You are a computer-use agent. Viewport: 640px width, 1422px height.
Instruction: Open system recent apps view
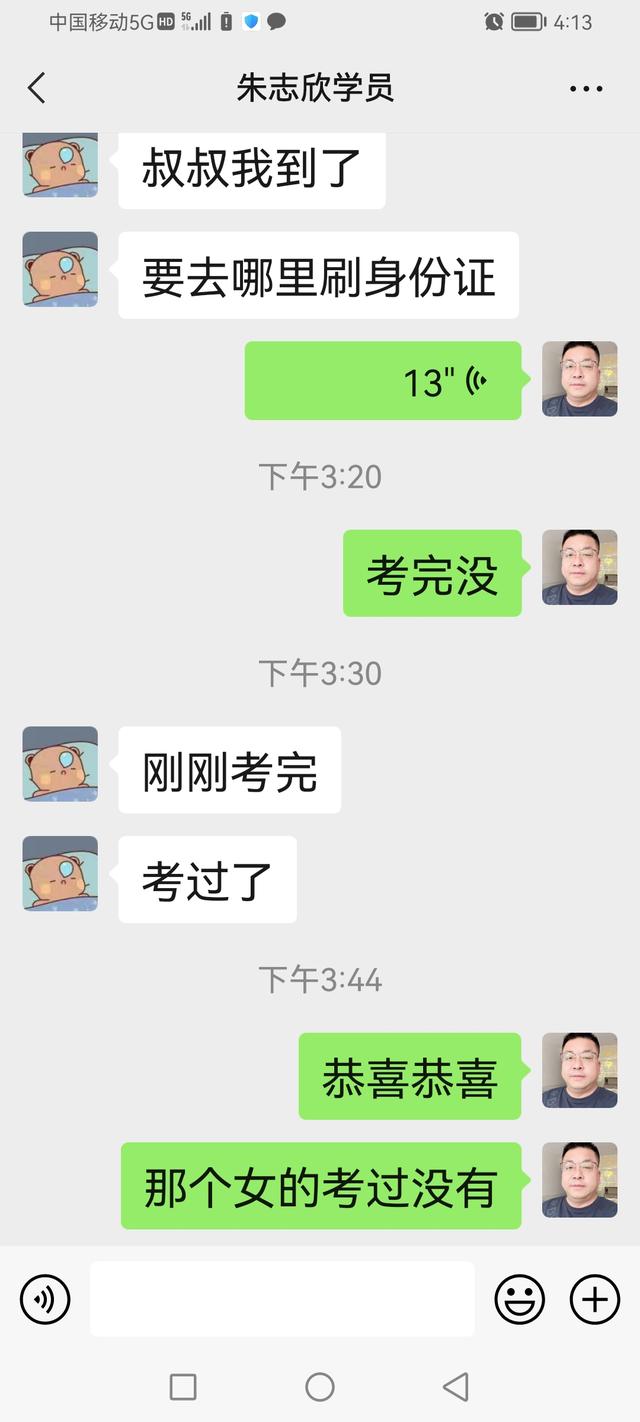(183, 1386)
